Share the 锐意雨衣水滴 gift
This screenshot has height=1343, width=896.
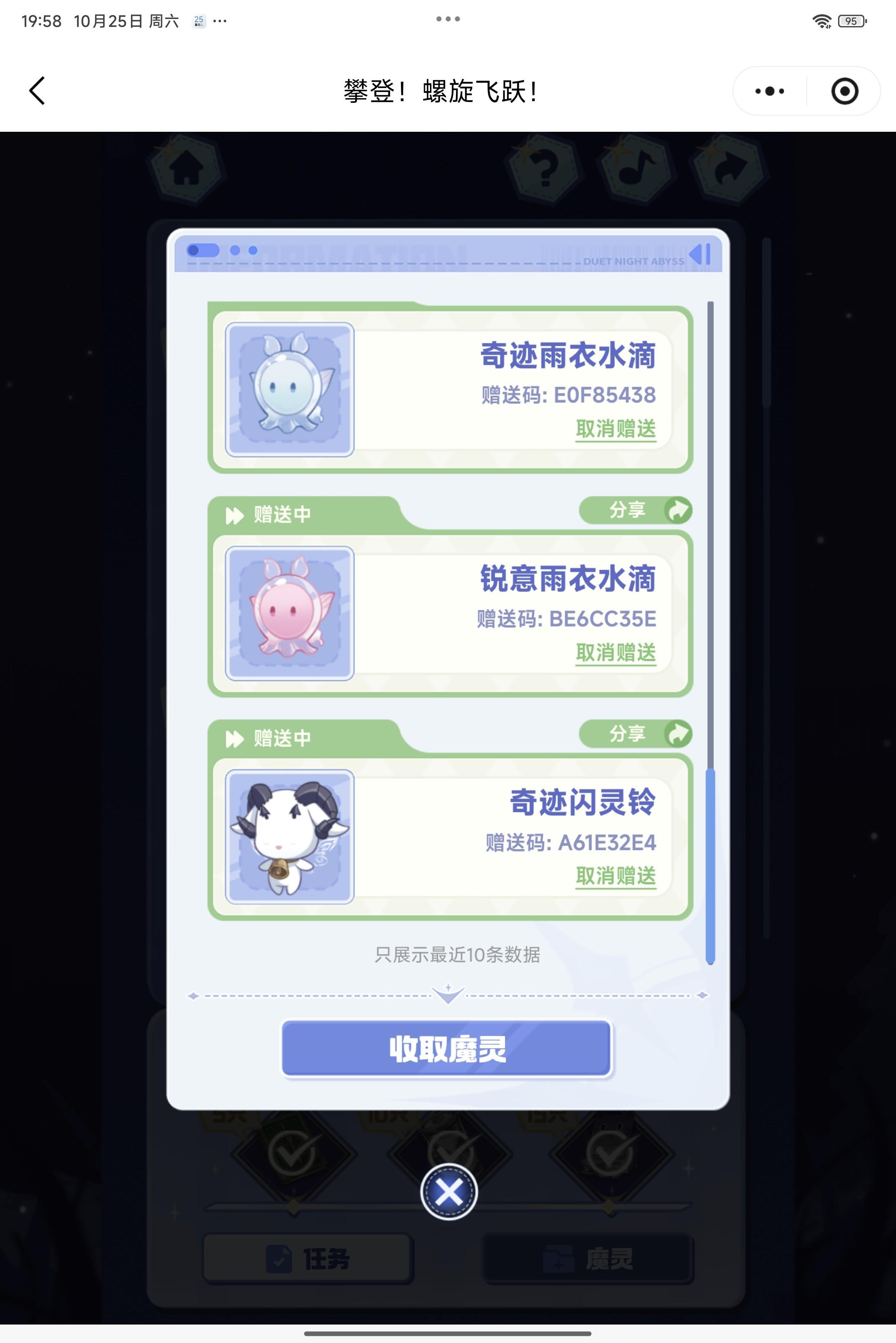(636, 510)
